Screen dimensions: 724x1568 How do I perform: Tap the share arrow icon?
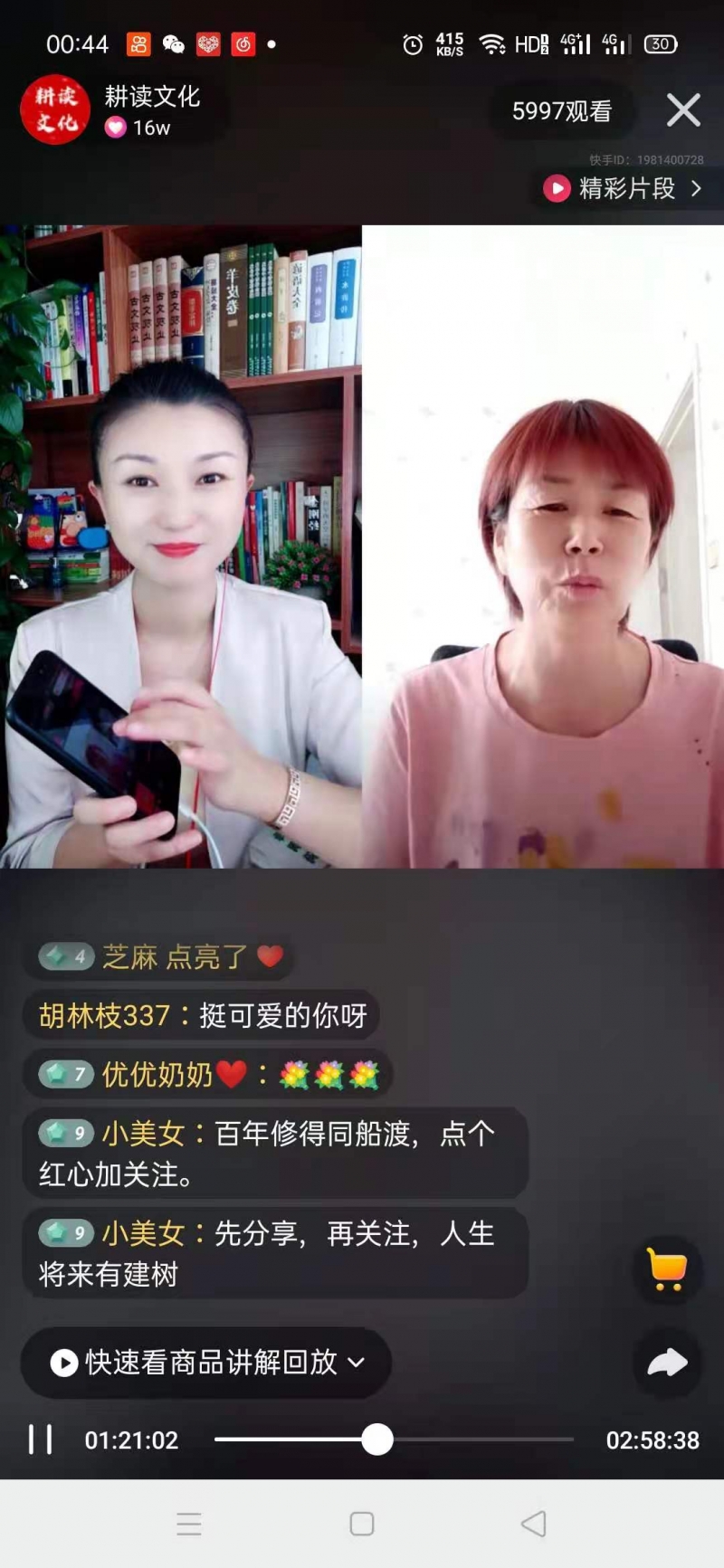[x=667, y=1363]
